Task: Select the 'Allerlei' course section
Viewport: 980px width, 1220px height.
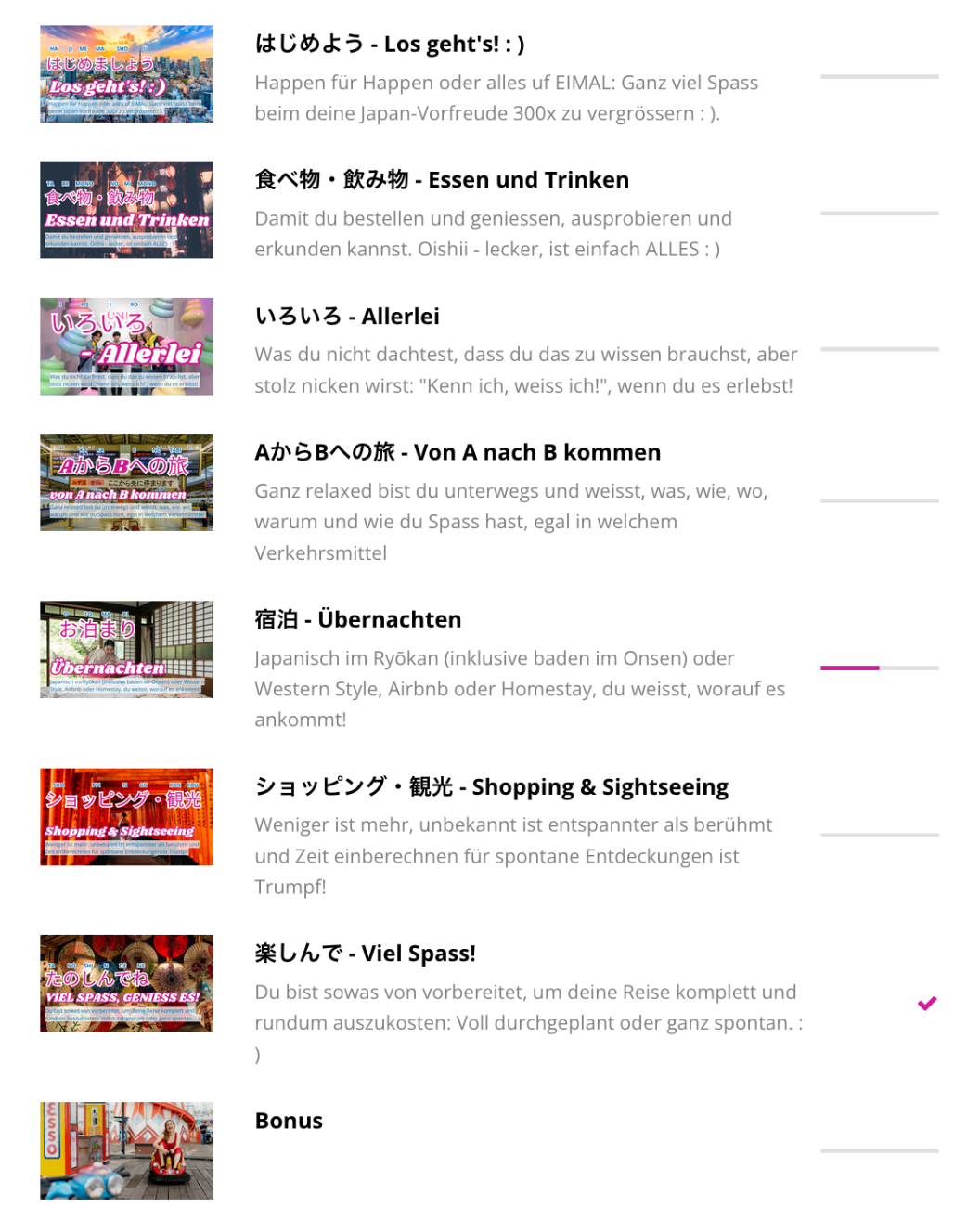Action: pos(347,317)
